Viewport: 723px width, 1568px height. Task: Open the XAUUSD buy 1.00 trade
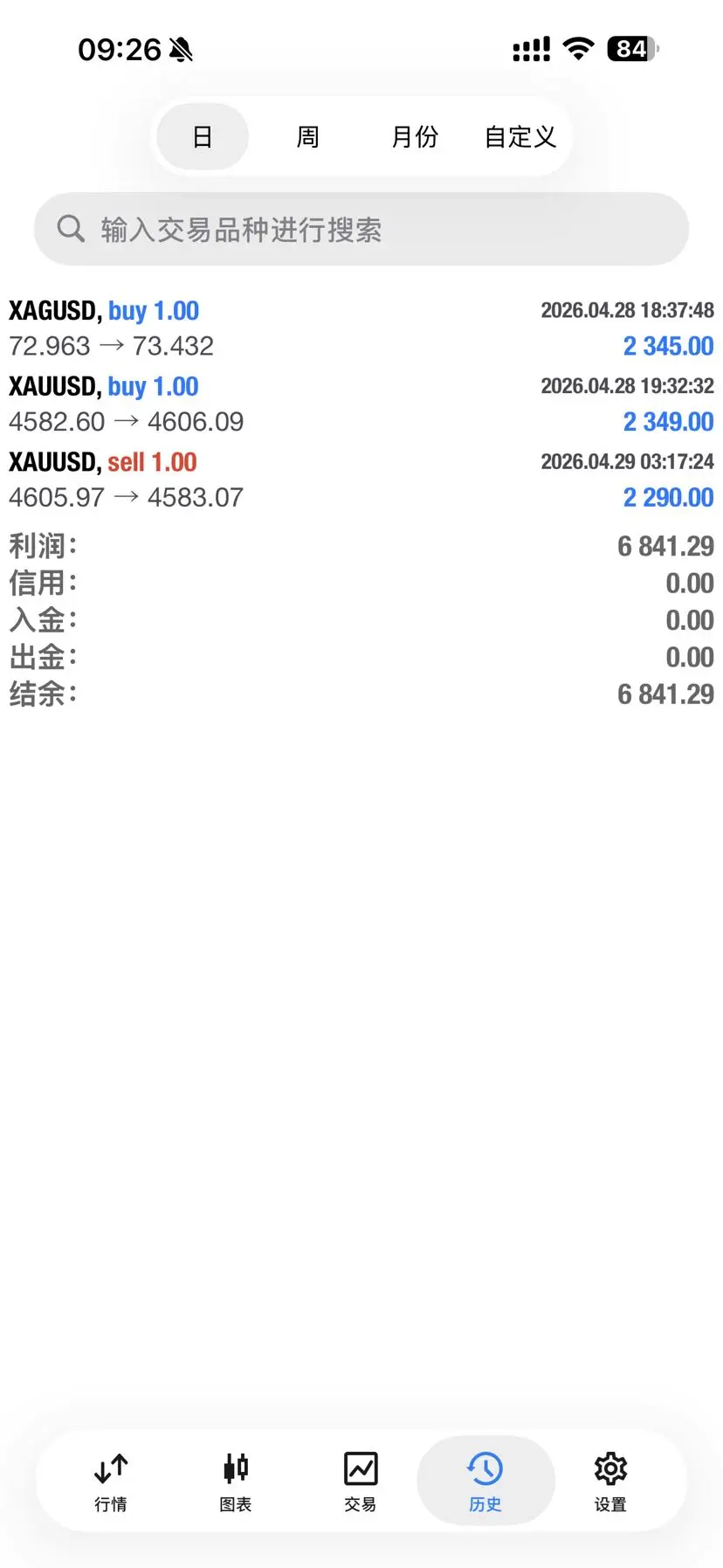coord(361,404)
